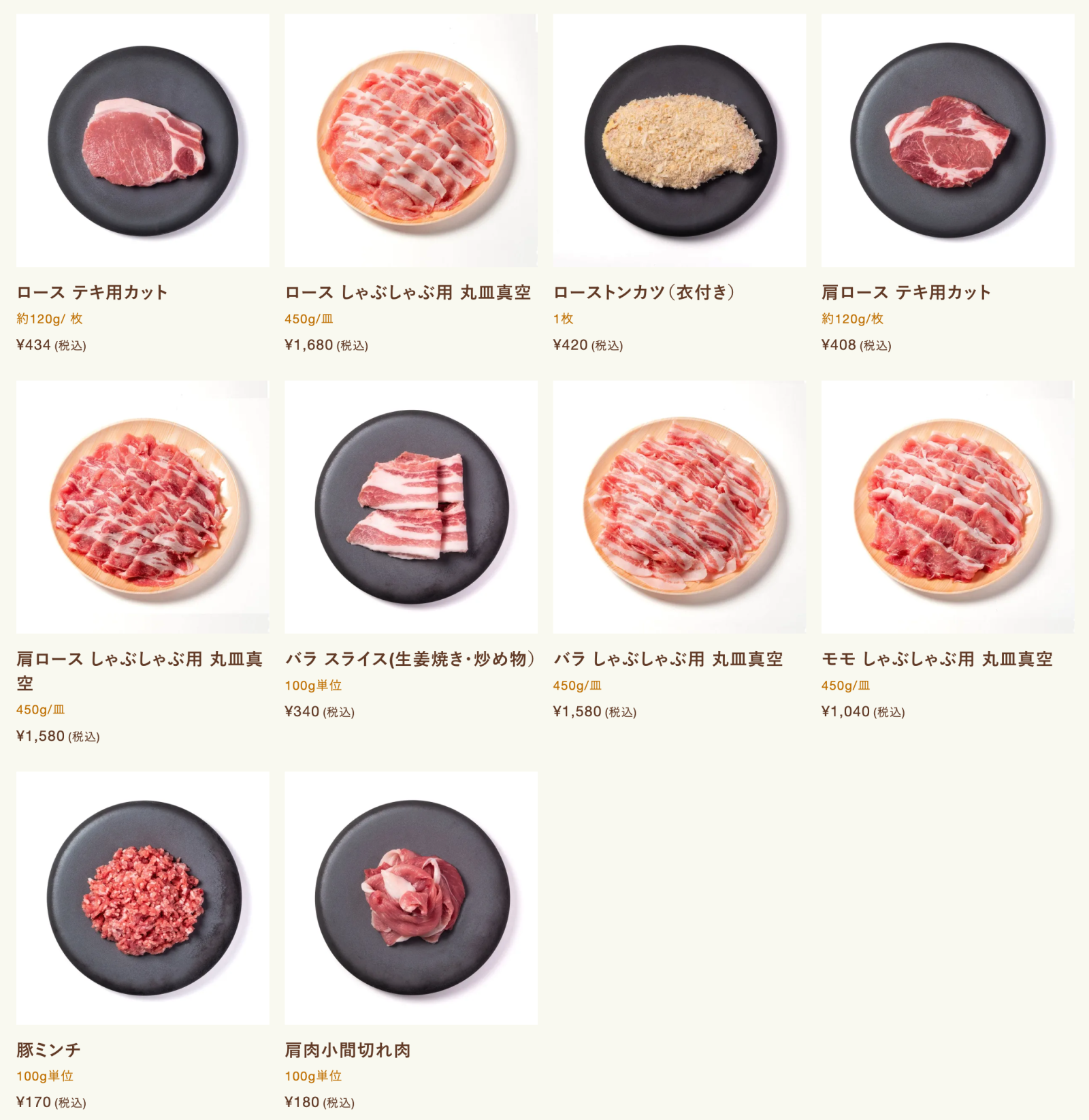Select モモ しゃぶしゃぶ用 丸皿真空 product
Screen dimensions: 1089x1120
(x=947, y=507)
